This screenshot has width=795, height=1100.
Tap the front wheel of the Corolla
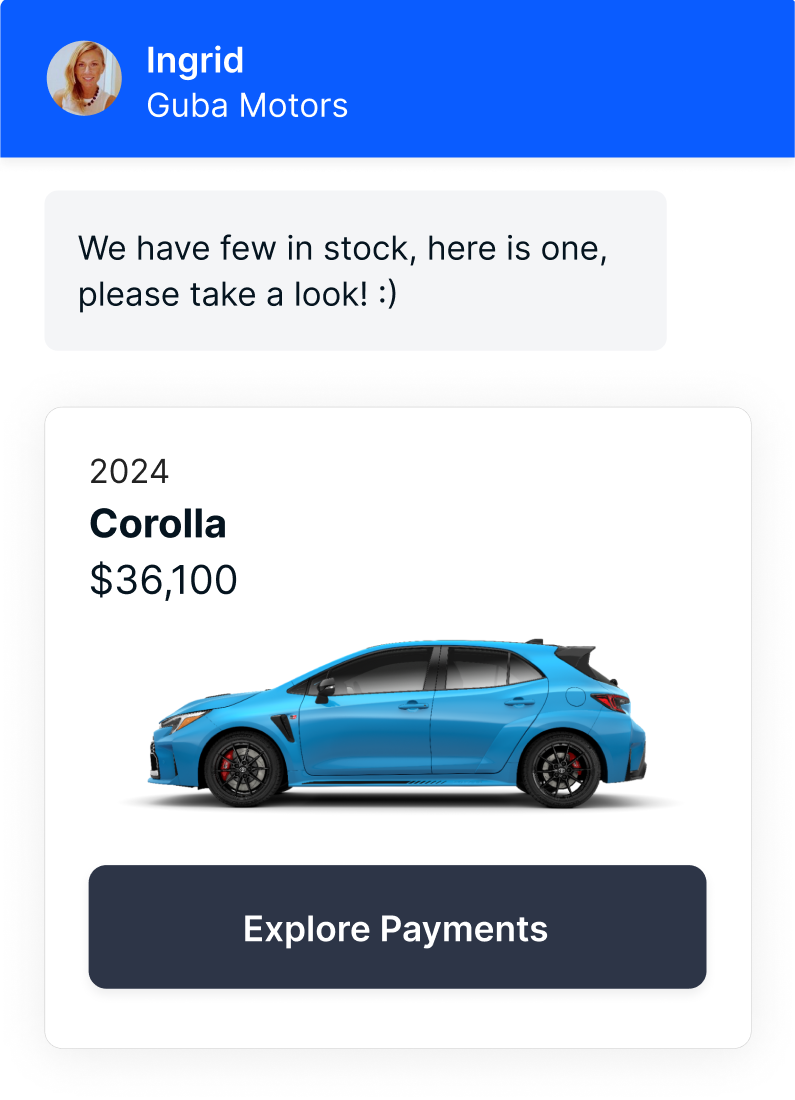pos(243,768)
